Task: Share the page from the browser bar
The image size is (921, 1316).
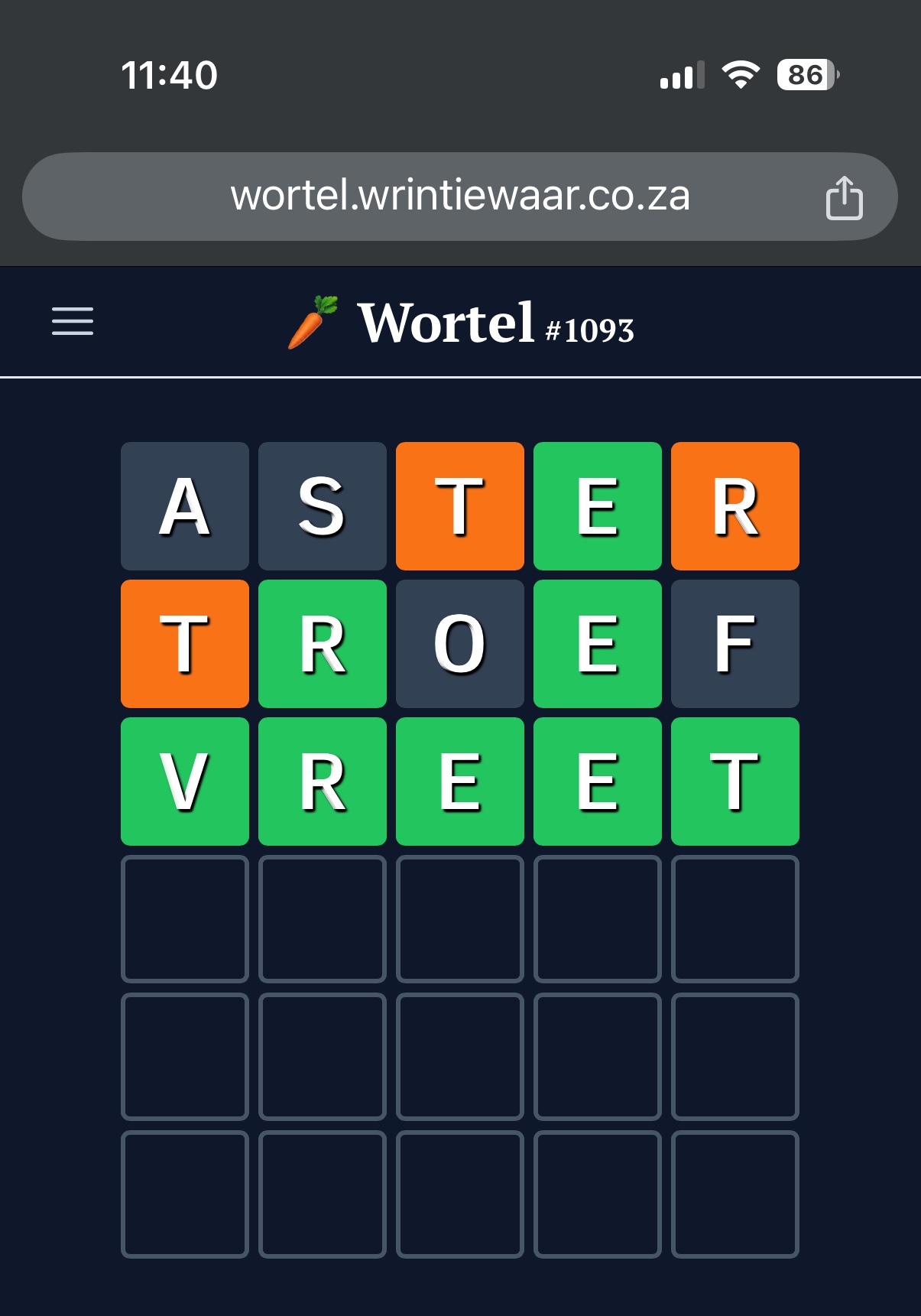Action: pyautogui.click(x=844, y=198)
